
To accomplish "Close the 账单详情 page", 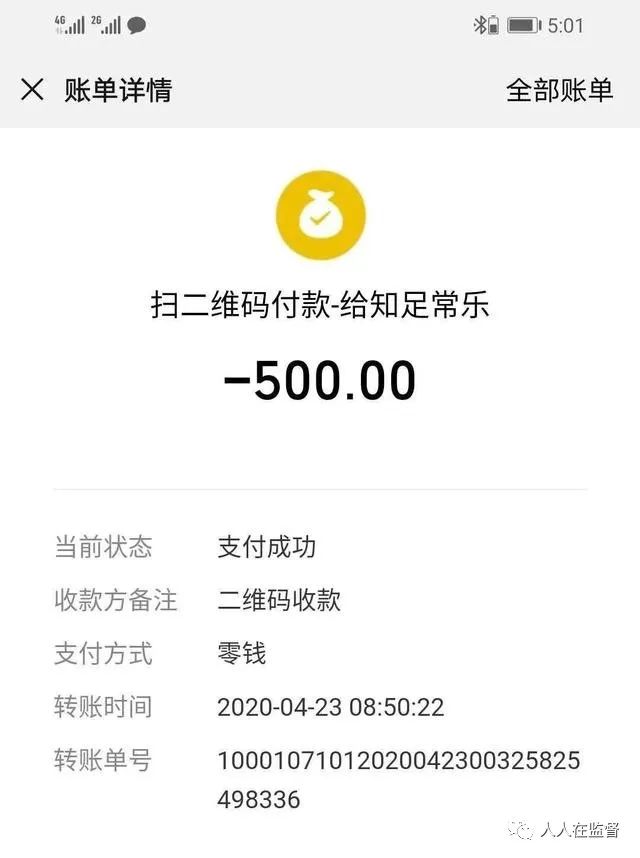I will pos(33,90).
